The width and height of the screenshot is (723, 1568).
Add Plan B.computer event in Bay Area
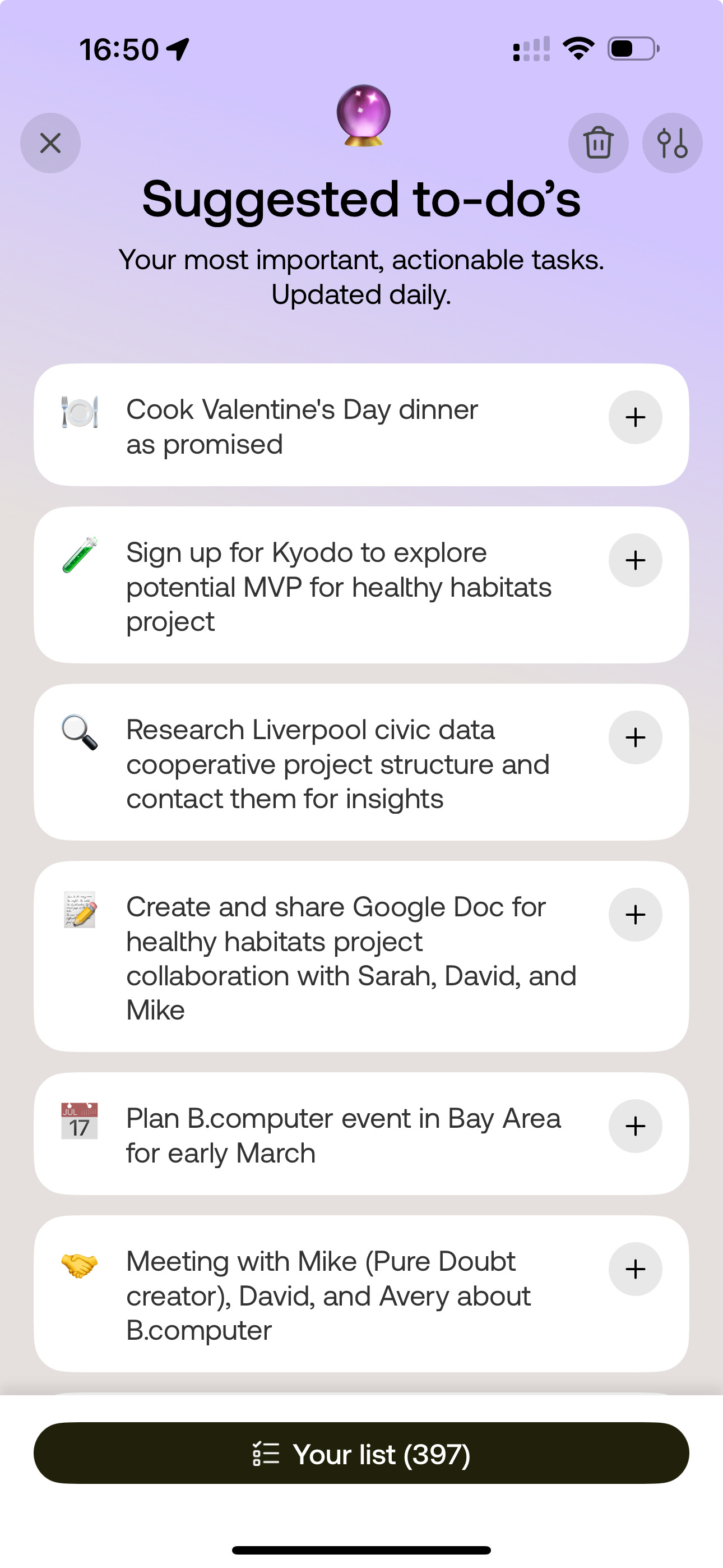[x=636, y=1126]
